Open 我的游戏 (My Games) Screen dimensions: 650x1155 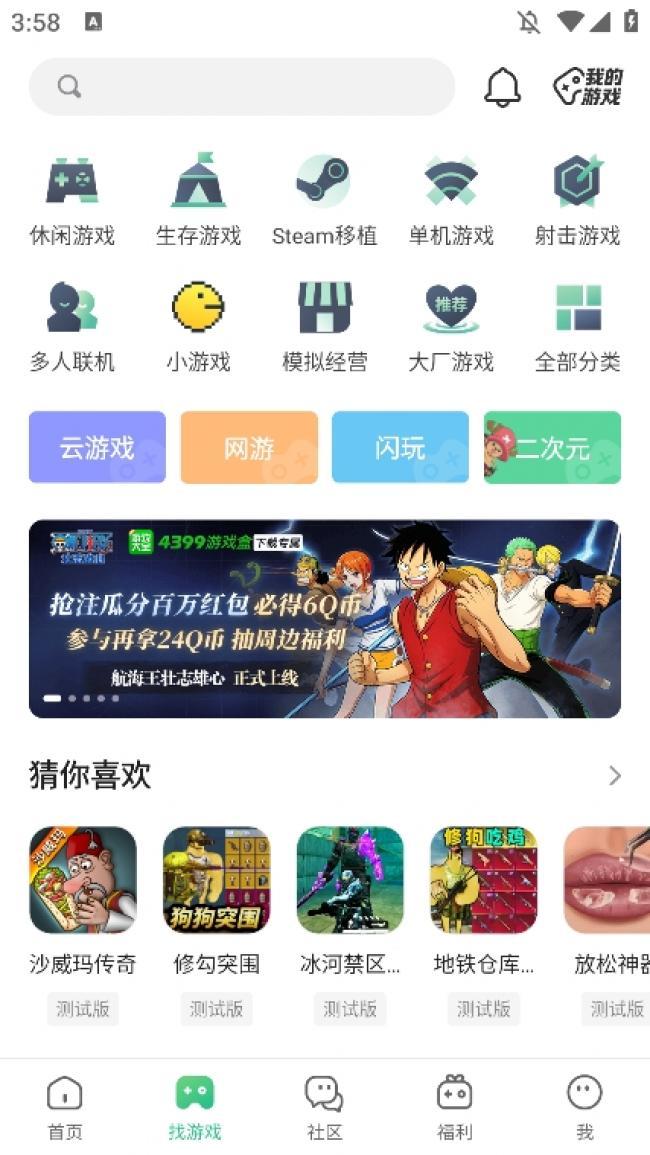(x=588, y=87)
